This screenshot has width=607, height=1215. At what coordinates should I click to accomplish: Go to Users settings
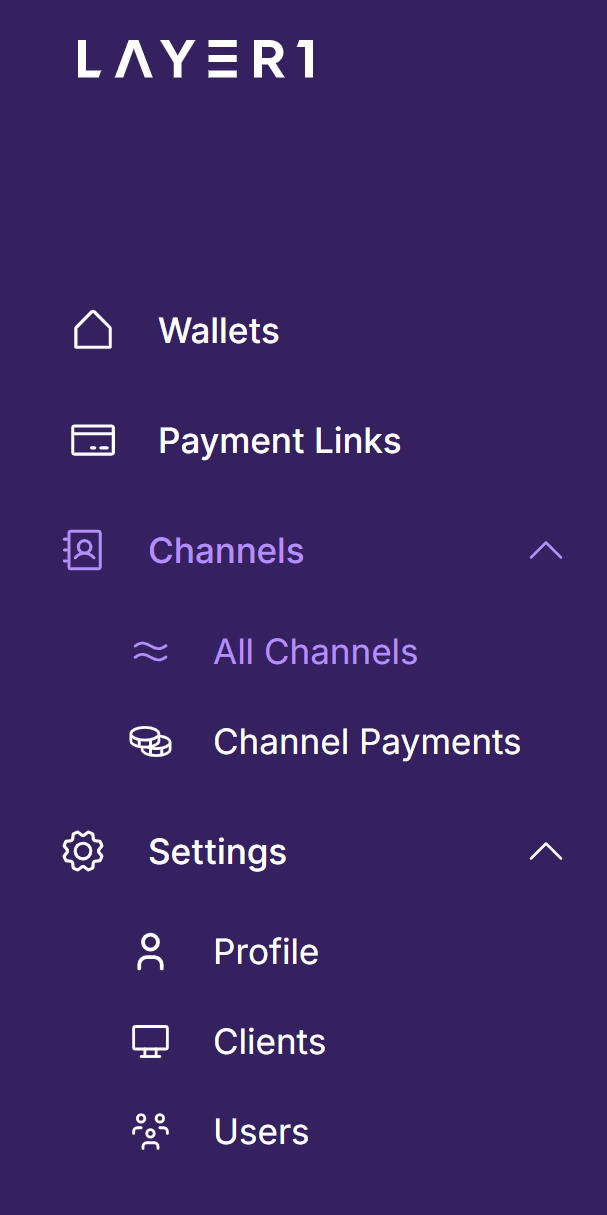(x=261, y=1132)
